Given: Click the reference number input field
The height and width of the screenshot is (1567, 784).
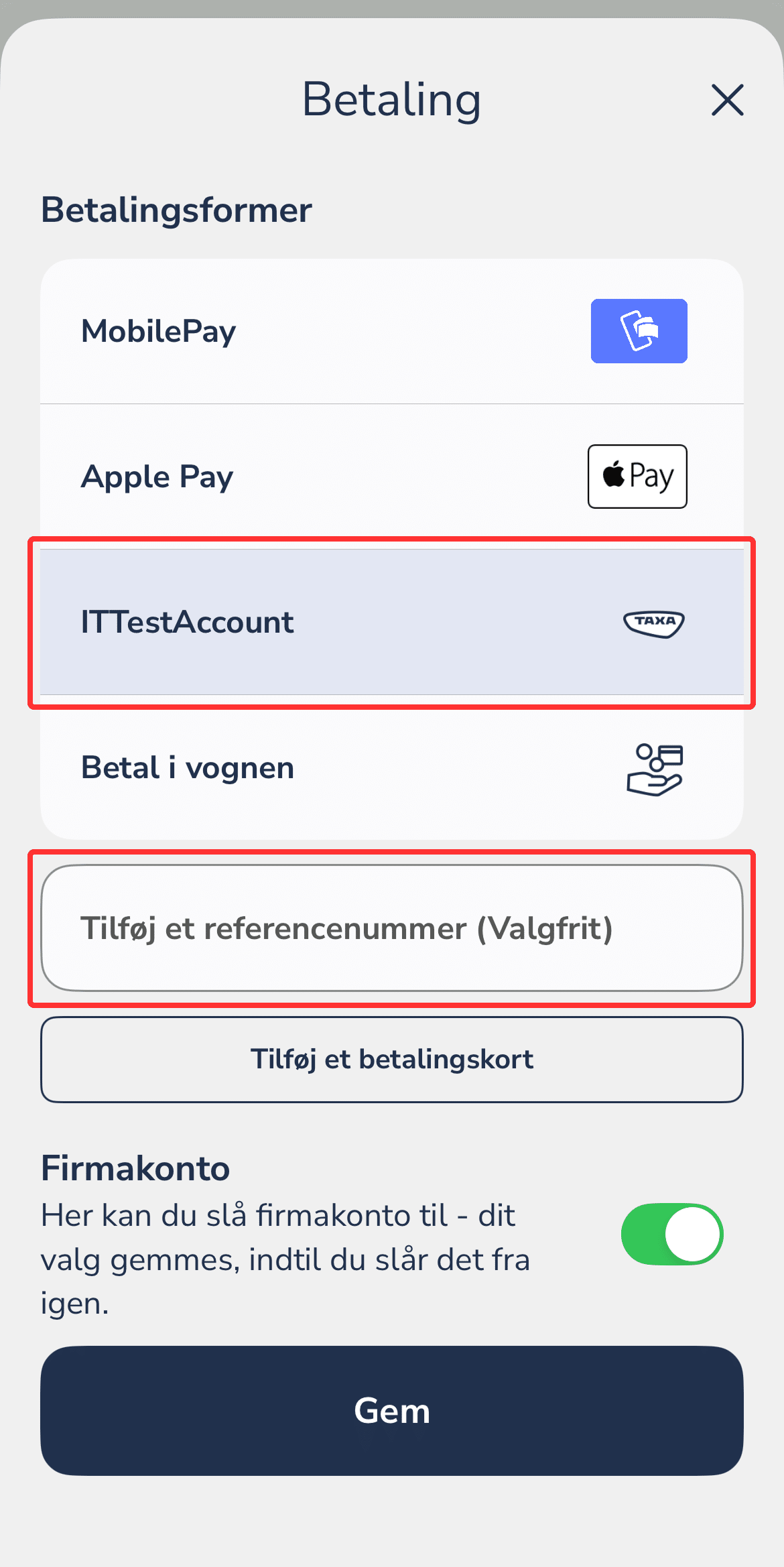Looking at the screenshot, I should click(393, 928).
